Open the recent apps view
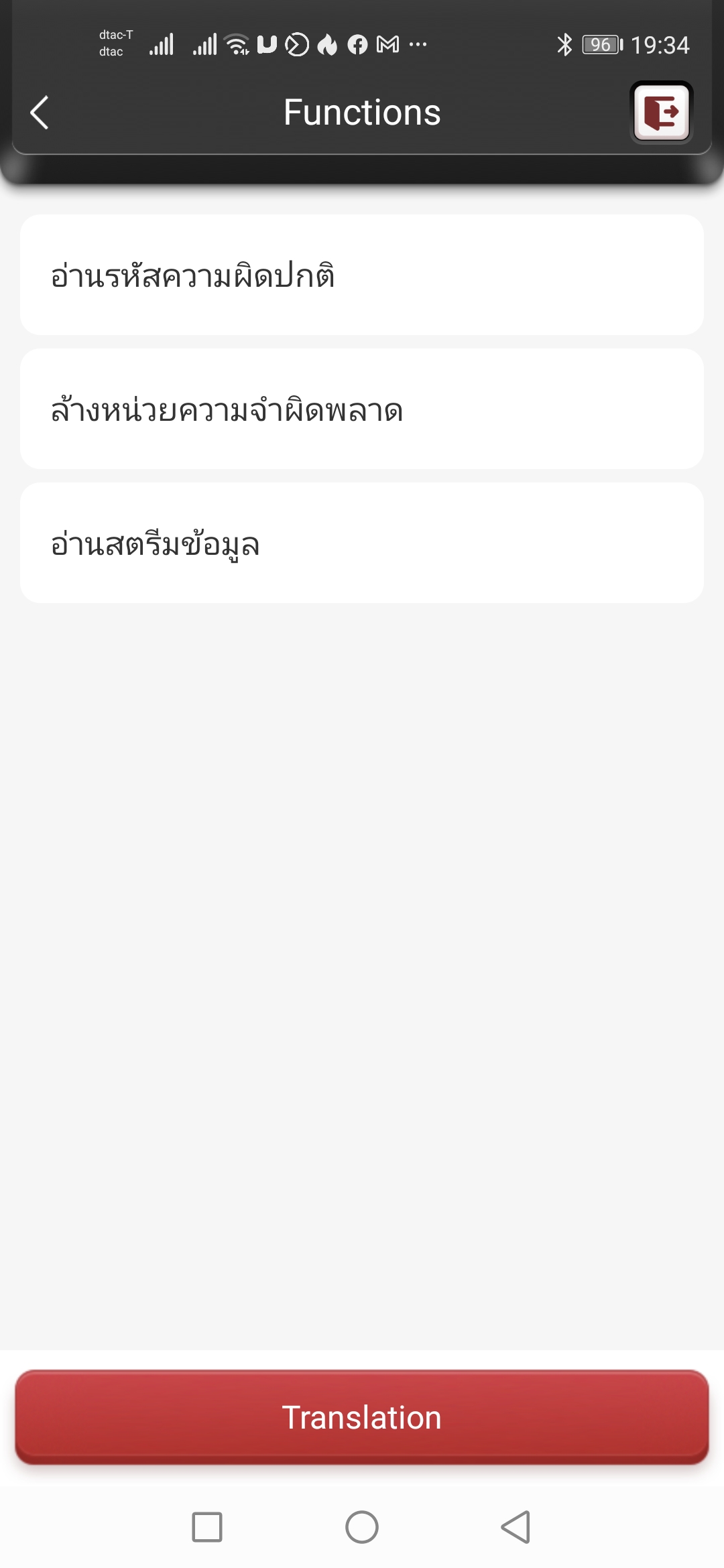The image size is (724, 1568). tap(207, 1527)
